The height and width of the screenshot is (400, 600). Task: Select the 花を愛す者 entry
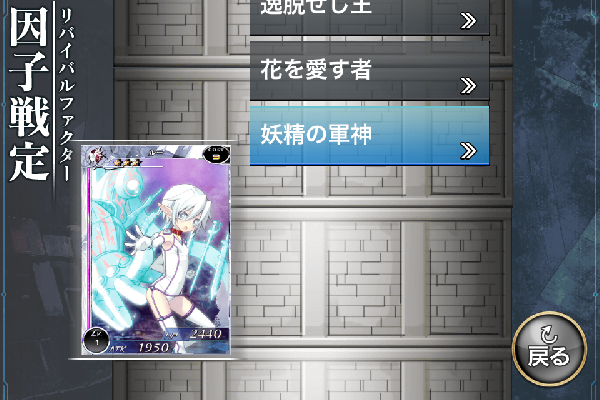pyautogui.click(x=369, y=72)
